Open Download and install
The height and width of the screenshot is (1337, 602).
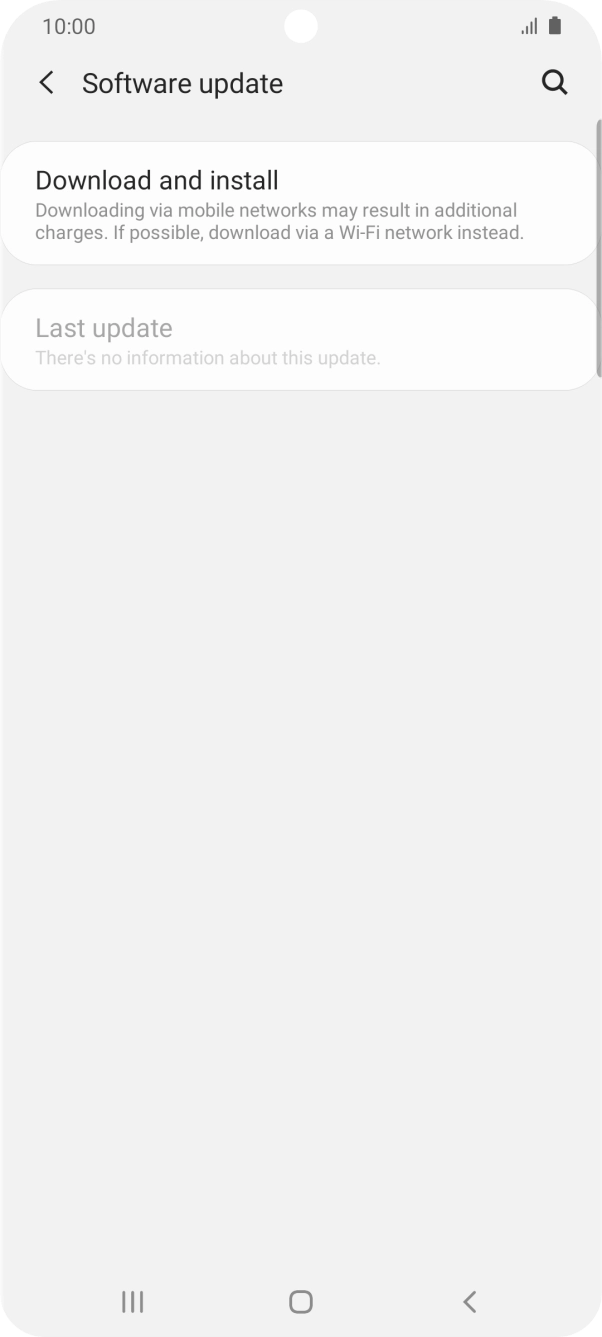tap(300, 203)
